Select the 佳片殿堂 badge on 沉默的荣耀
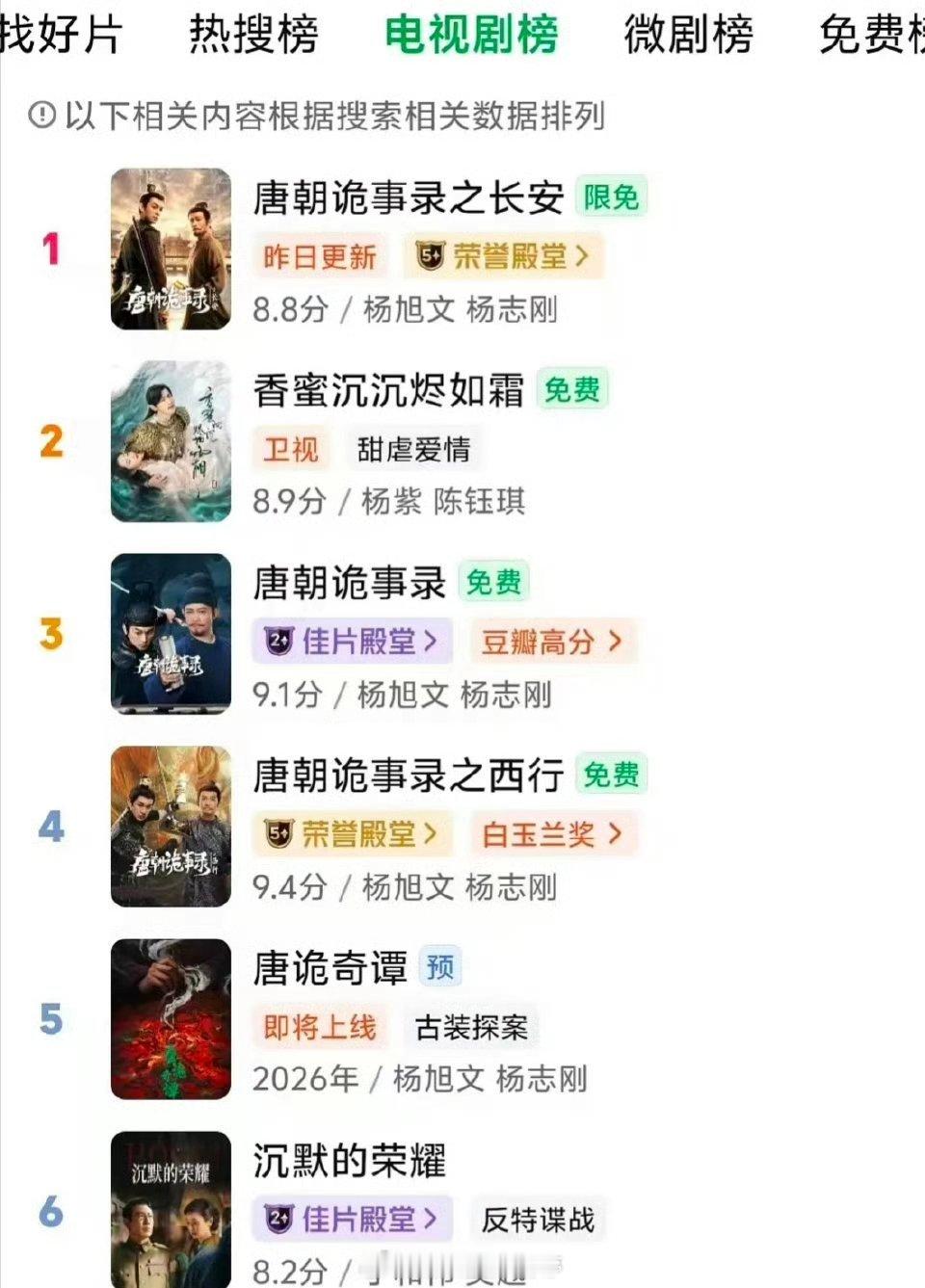This screenshot has height=1288, width=925. [353, 1219]
